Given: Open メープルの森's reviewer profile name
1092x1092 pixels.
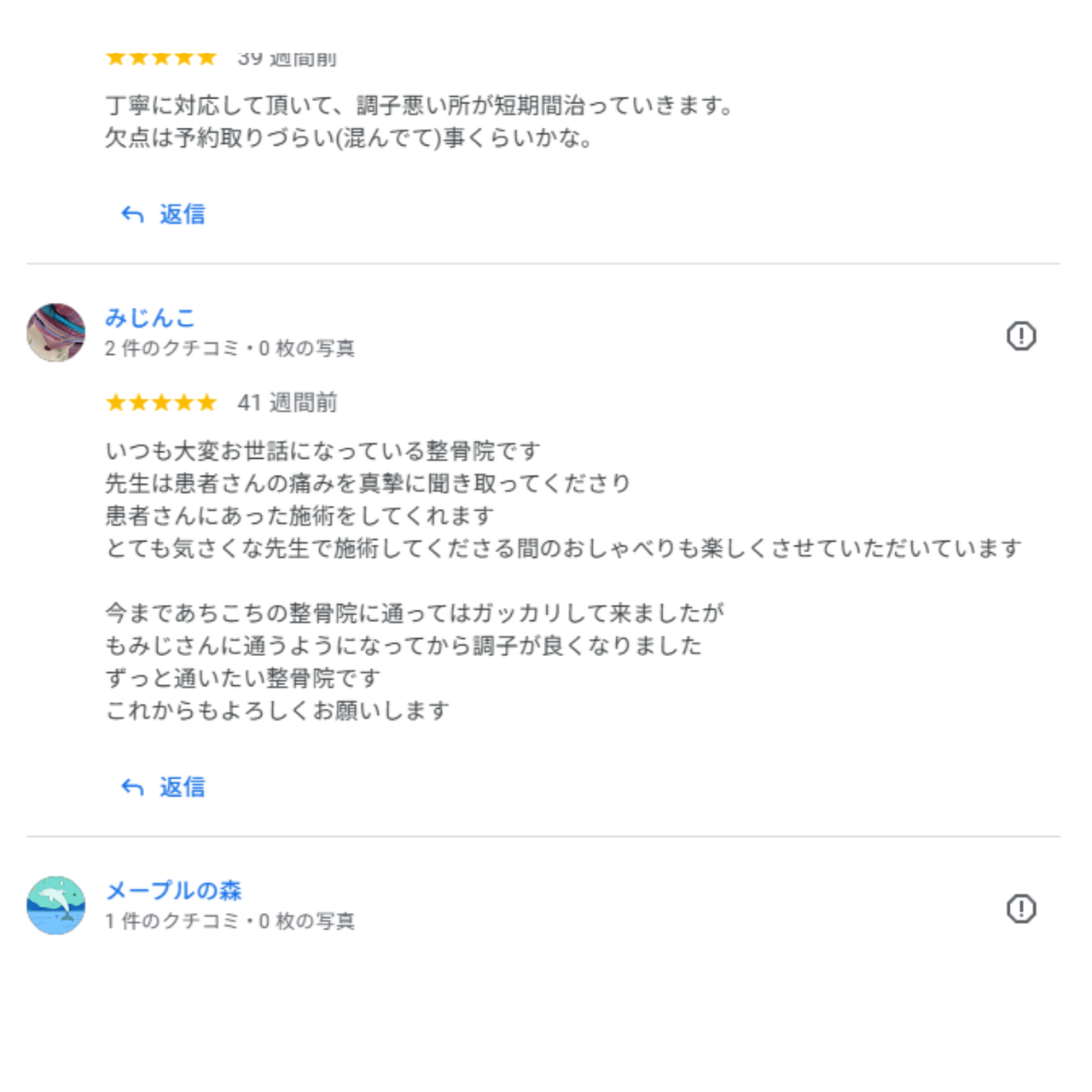Looking at the screenshot, I should pyautogui.click(x=173, y=891).
